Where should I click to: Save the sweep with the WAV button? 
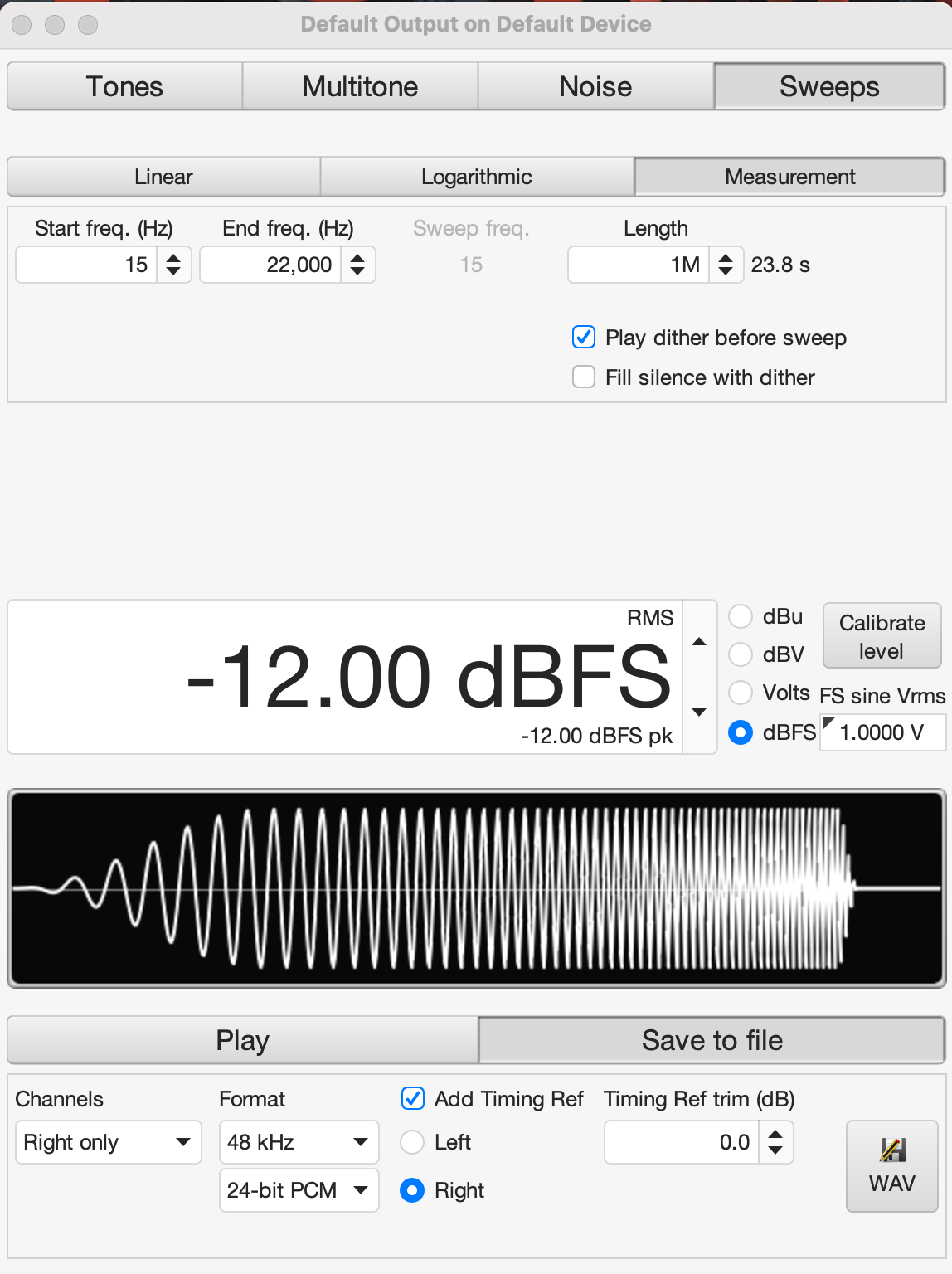(891, 1165)
